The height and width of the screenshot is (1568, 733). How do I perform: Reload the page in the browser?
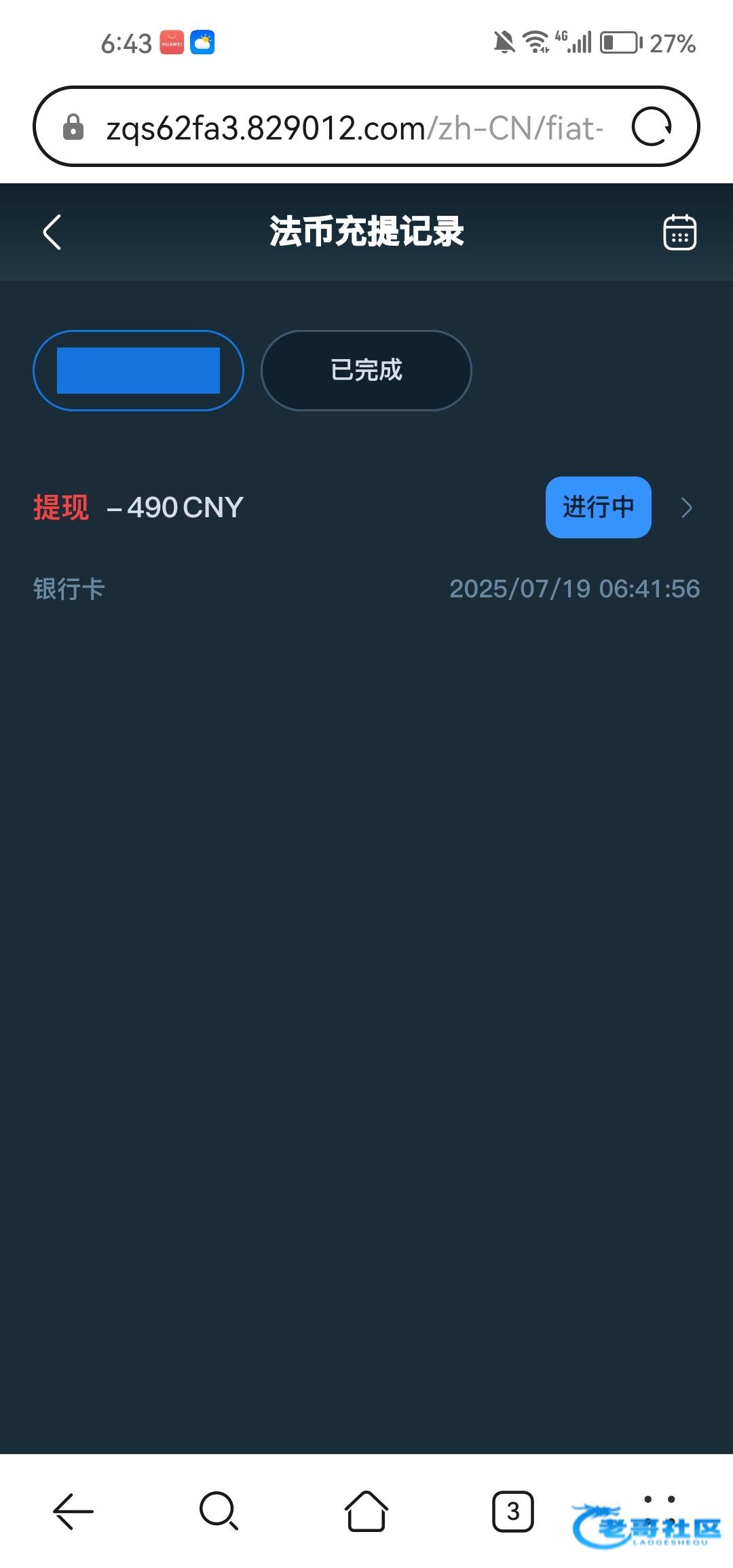pyautogui.click(x=652, y=127)
